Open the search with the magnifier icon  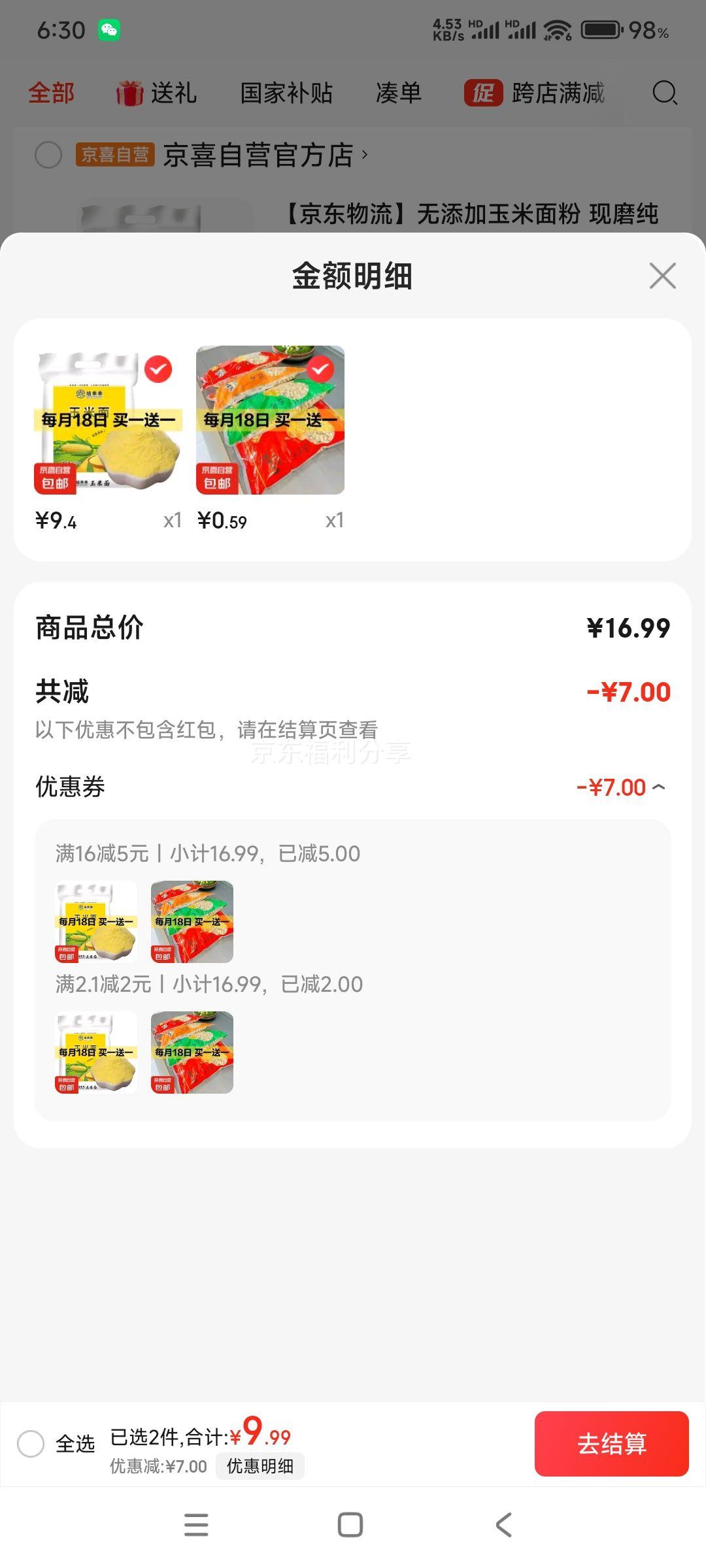pos(664,93)
